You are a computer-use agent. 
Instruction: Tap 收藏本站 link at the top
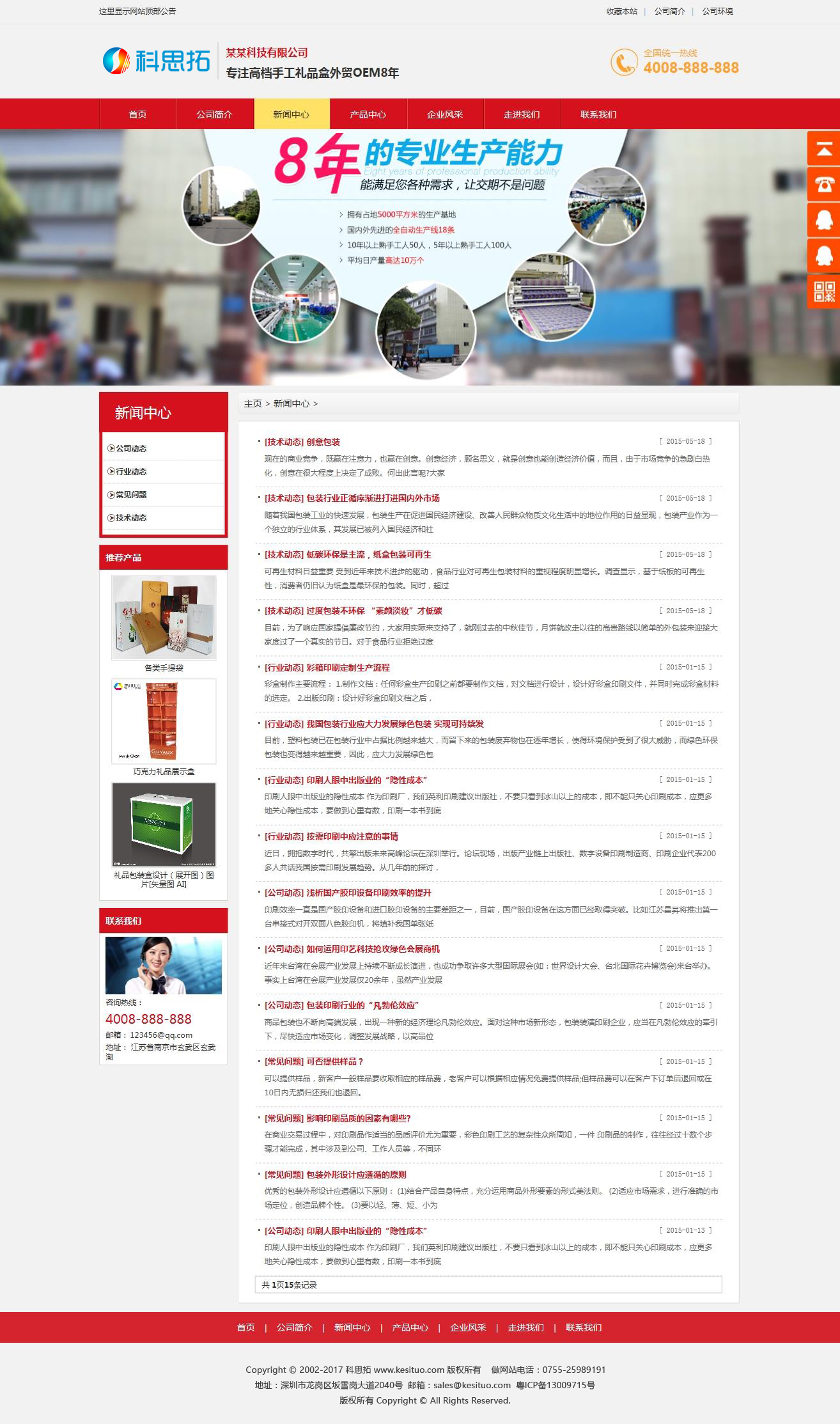point(621,11)
